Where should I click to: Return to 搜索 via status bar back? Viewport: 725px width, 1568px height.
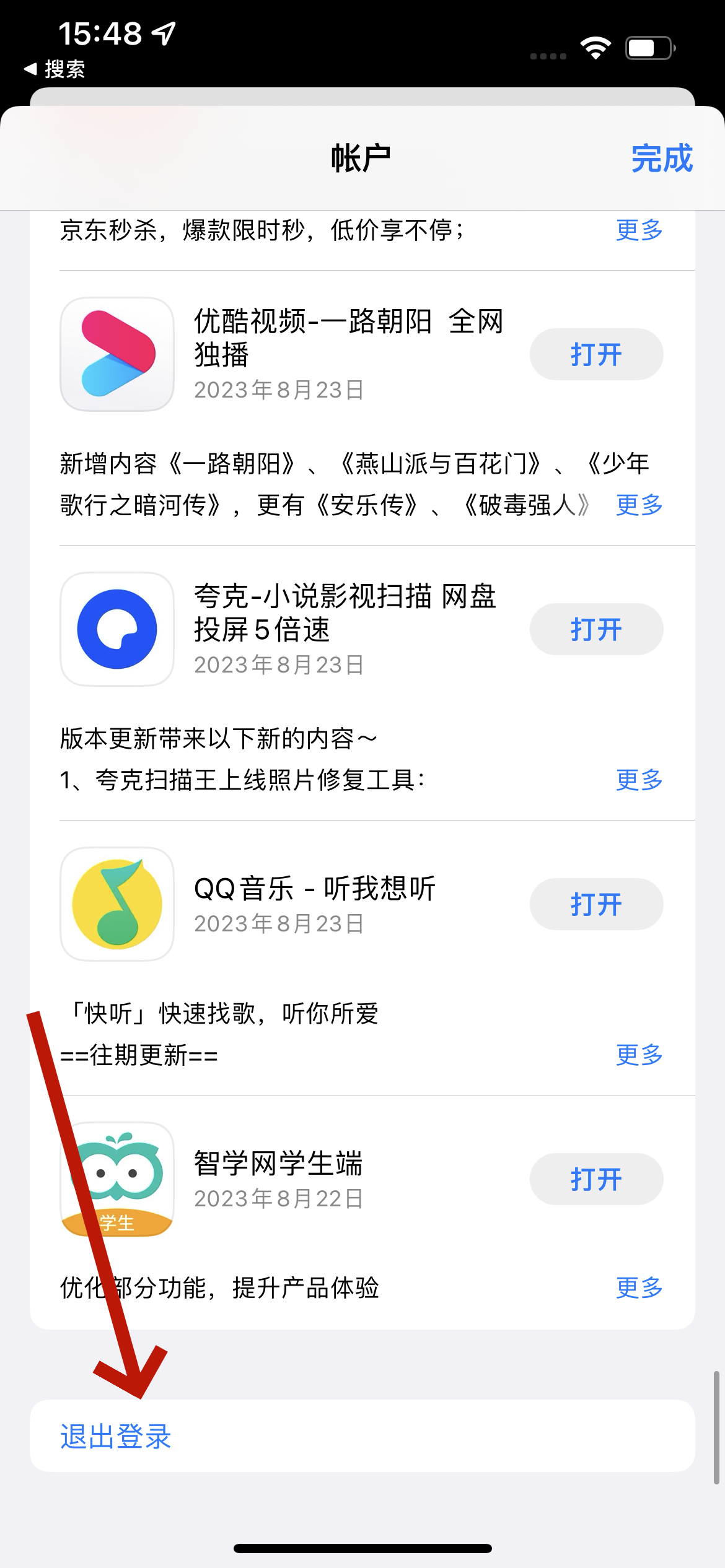coord(54,69)
